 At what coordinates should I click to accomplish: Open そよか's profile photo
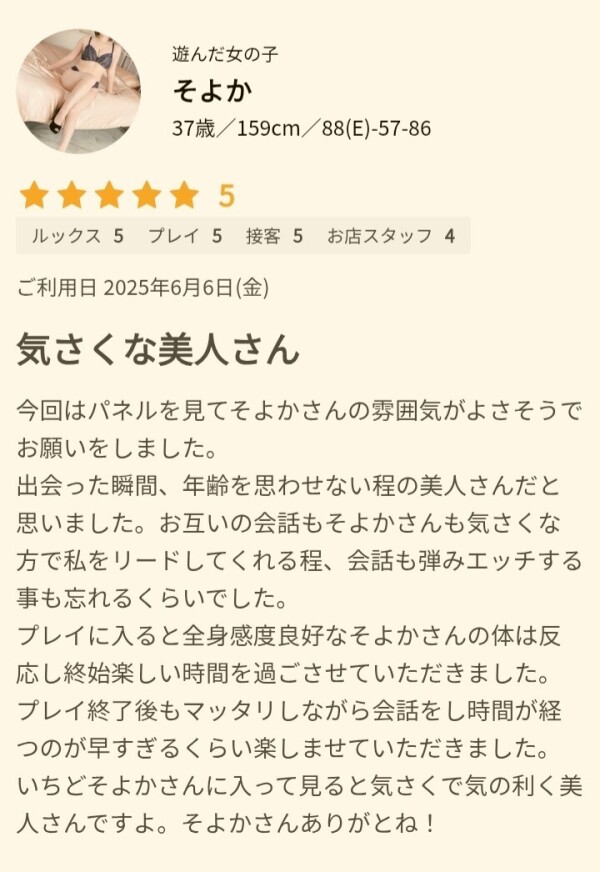coord(79,90)
